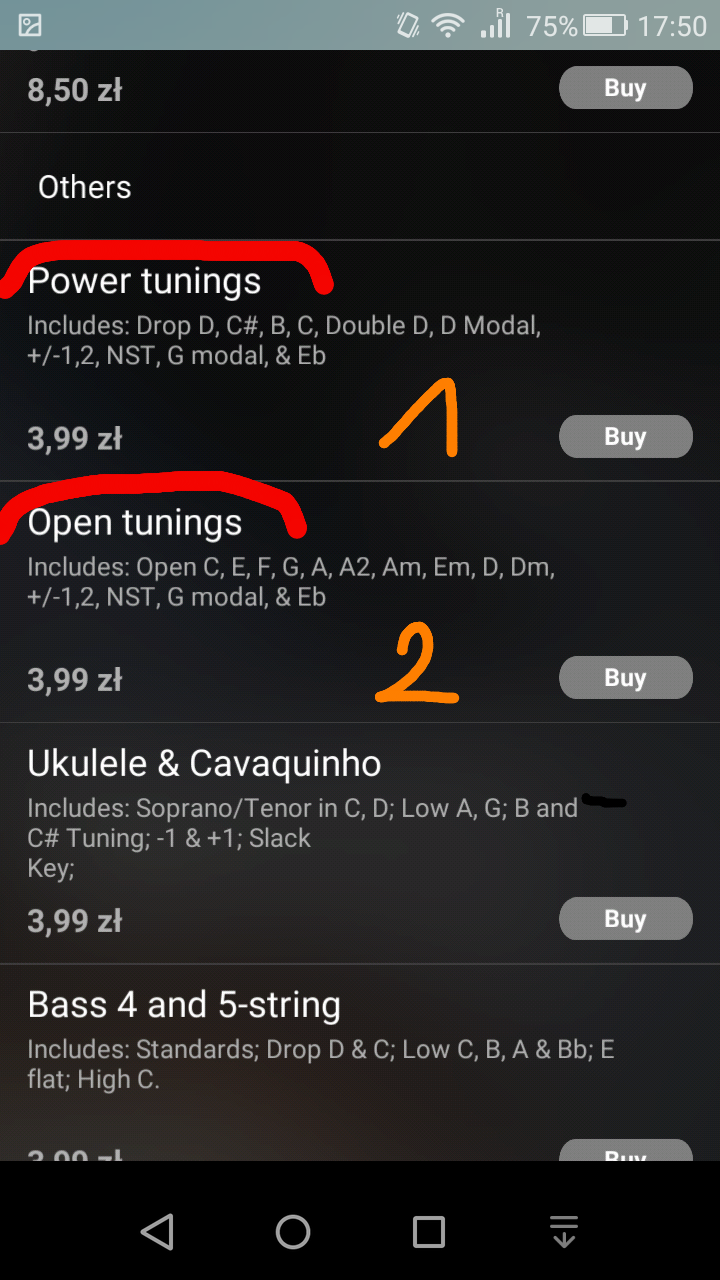
Task: Buy the 8,50 zł item
Action: click(625, 88)
